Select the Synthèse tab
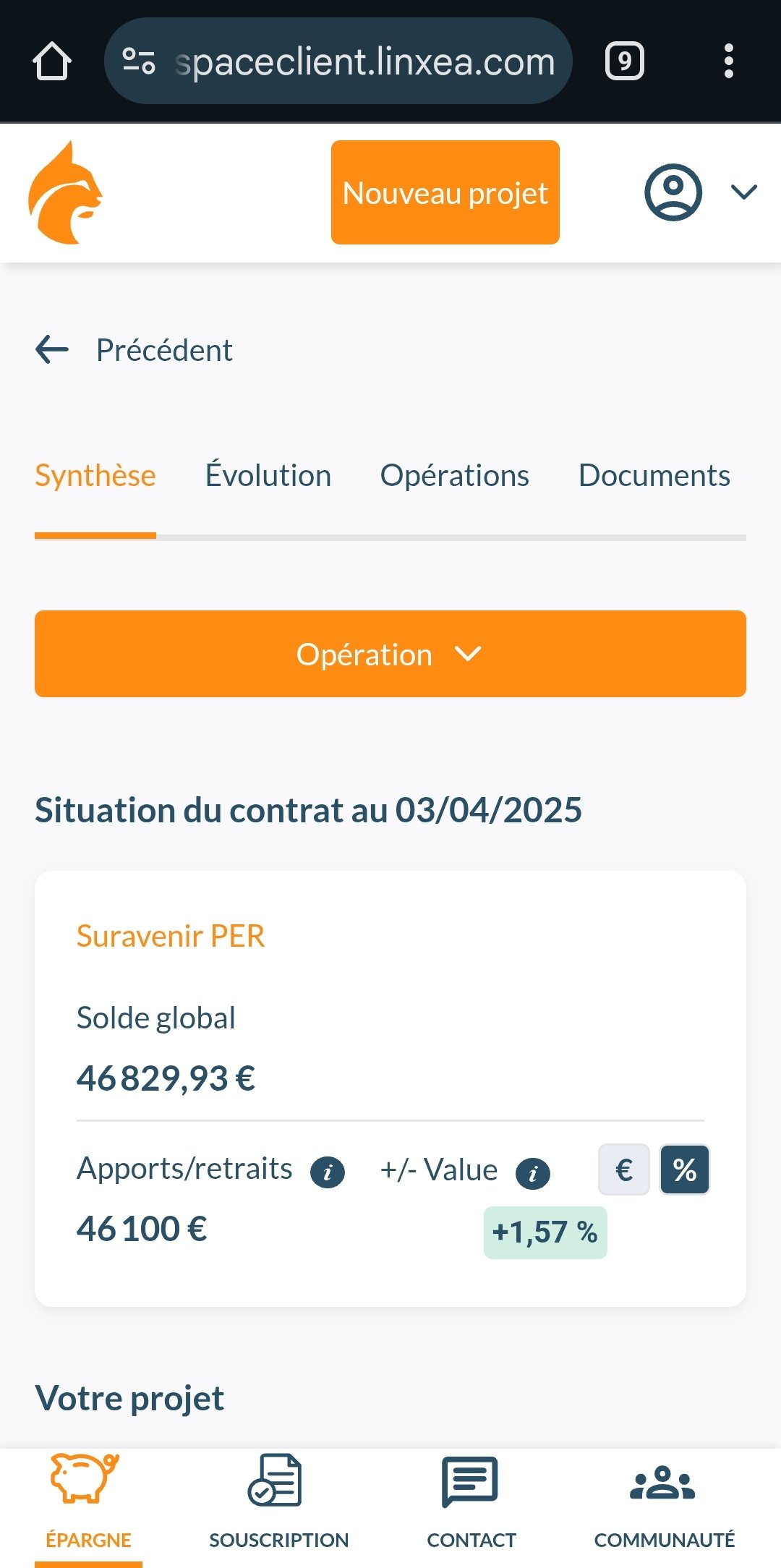This screenshot has width=781, height=1568. (x=95, y=475)
